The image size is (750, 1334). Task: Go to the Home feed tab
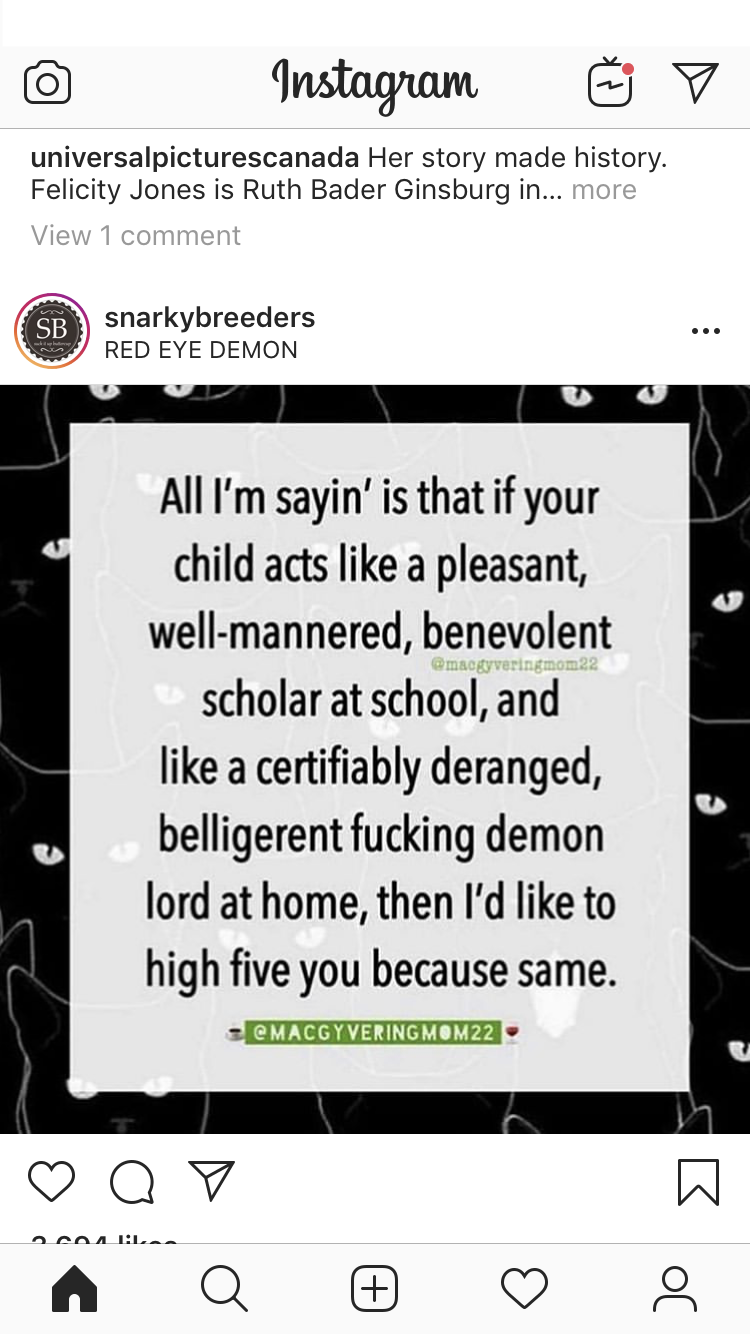point(75,1289)
